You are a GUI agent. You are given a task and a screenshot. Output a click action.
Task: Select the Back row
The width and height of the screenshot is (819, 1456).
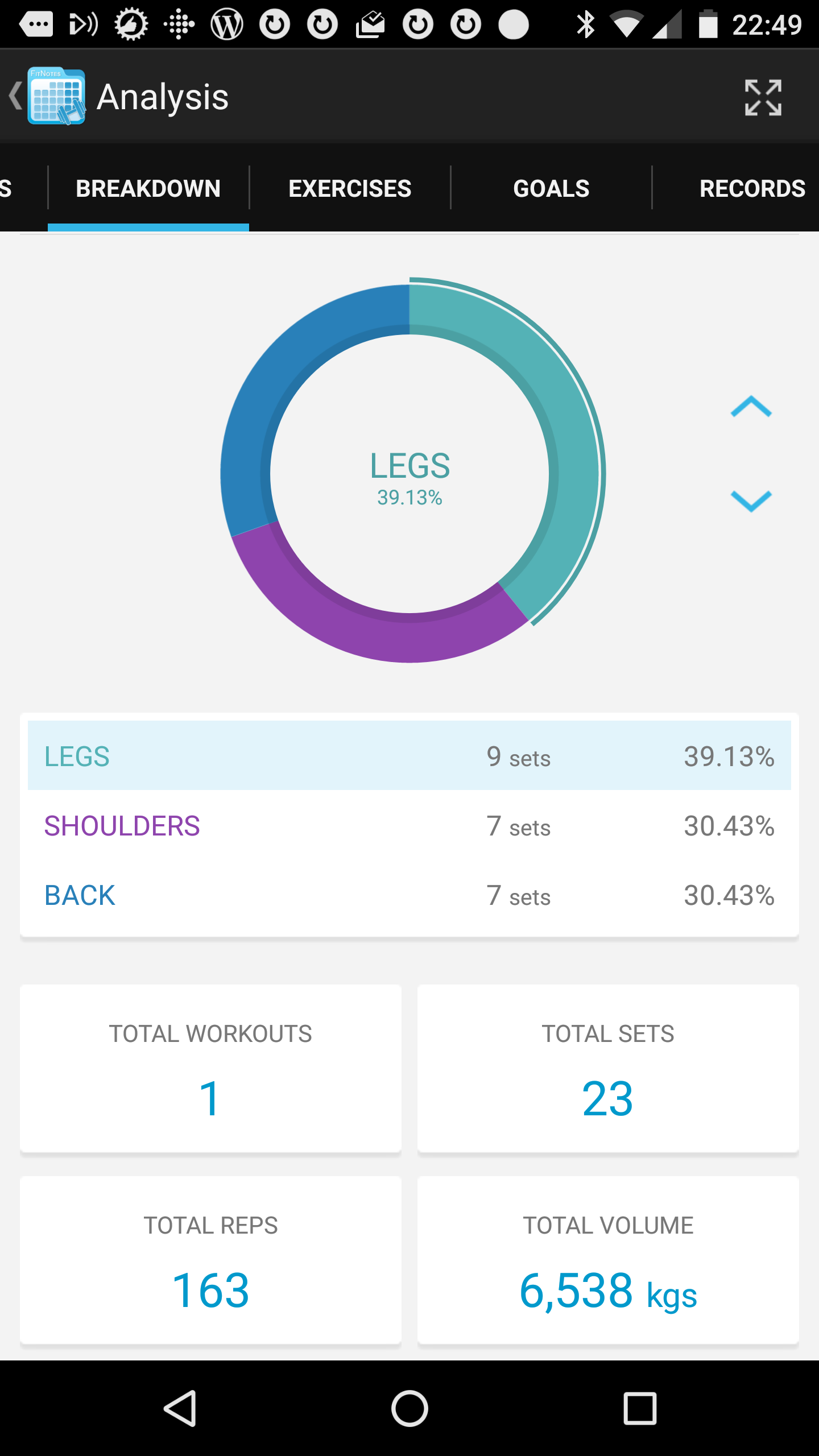click(409, 895)
